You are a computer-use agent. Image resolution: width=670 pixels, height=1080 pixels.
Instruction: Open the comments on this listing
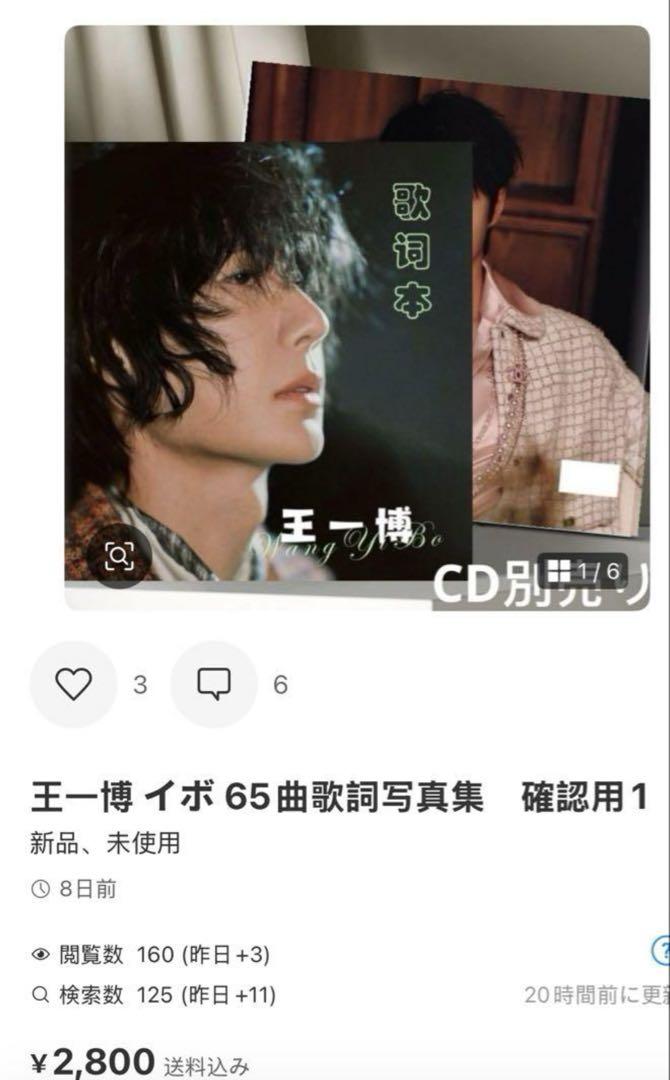214,684
